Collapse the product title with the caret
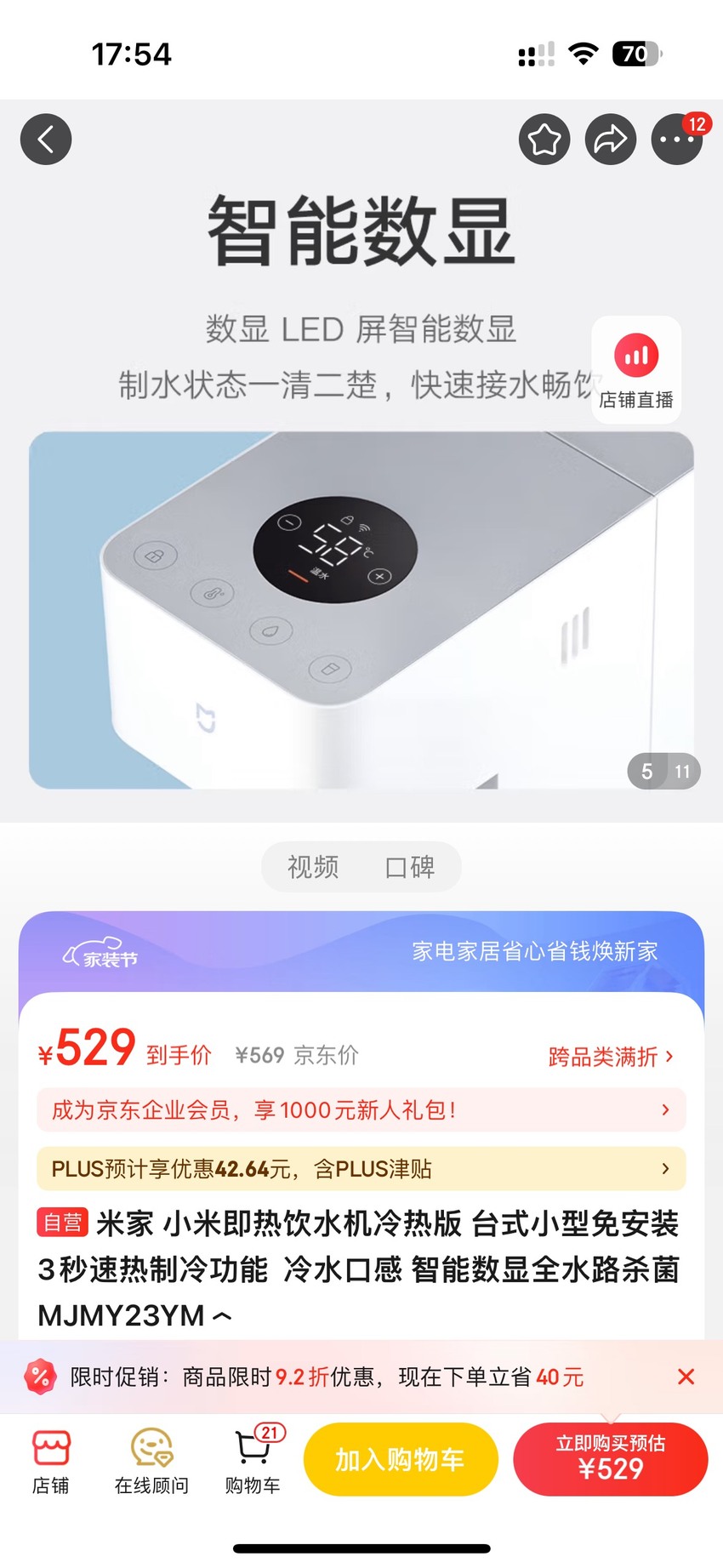This screenshot has height=1568, width=723. [222, 1316]
